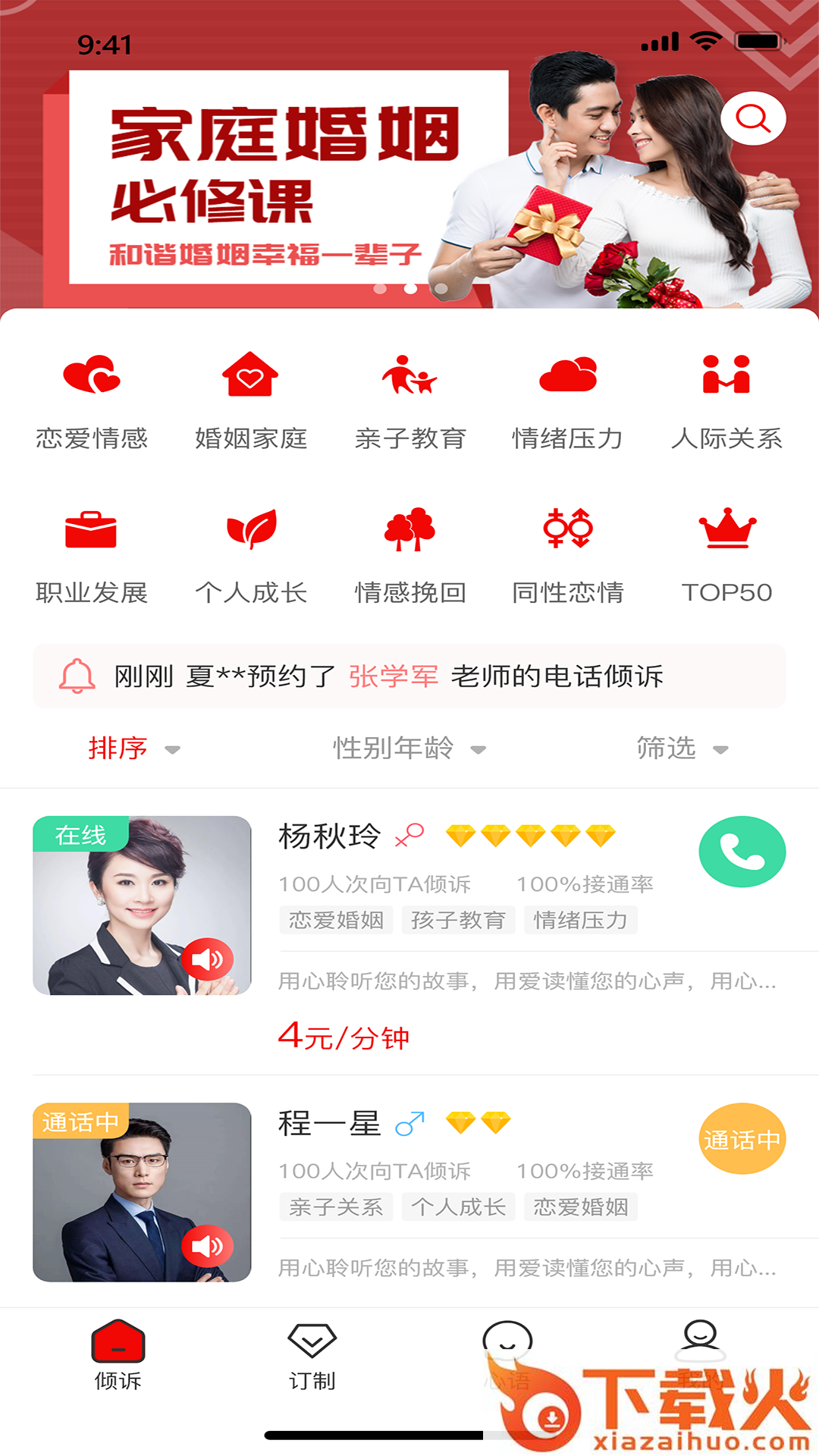Select the 情绪压力 category
This screenshot has width=819, height=1456.
pyautogui.click(x=568, y=402)
